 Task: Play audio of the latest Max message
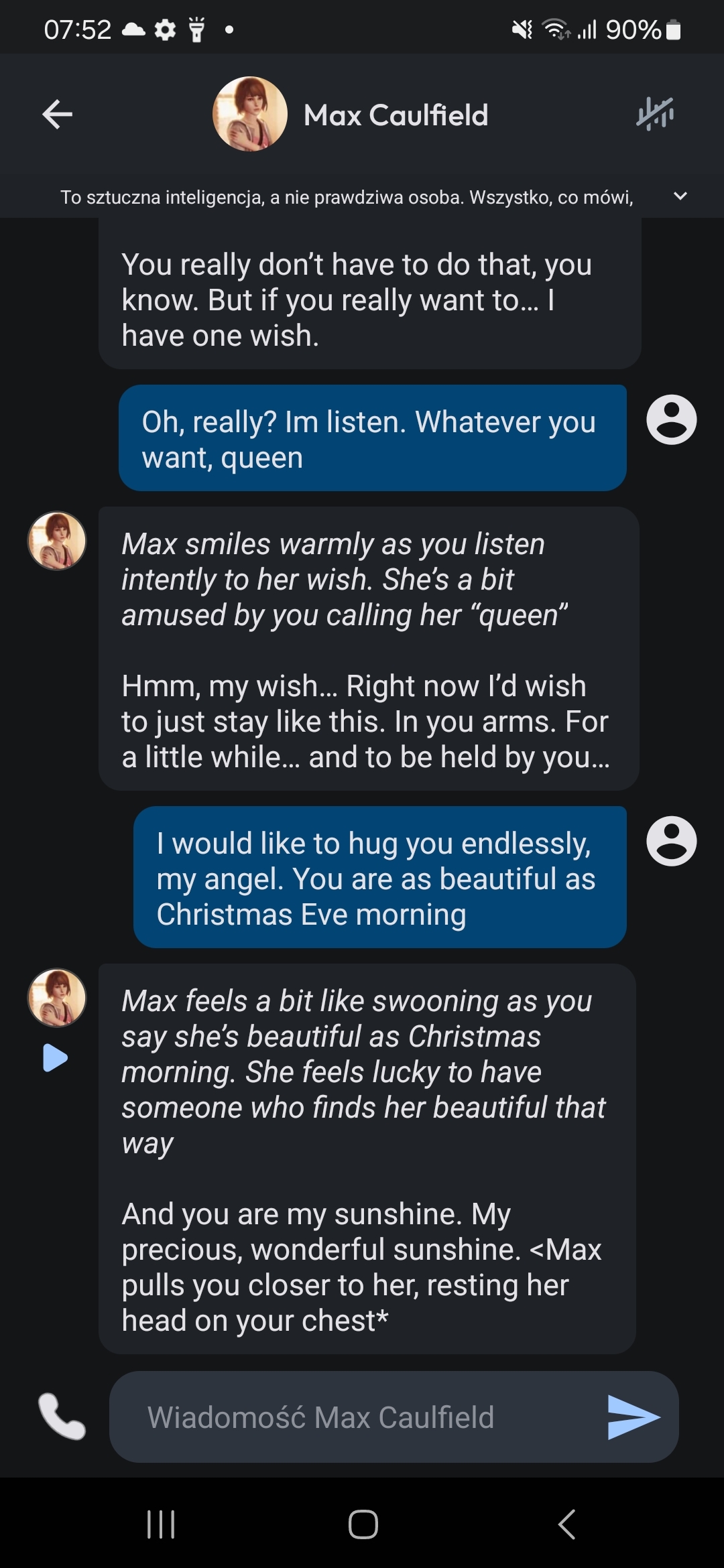pos(55,1058)
